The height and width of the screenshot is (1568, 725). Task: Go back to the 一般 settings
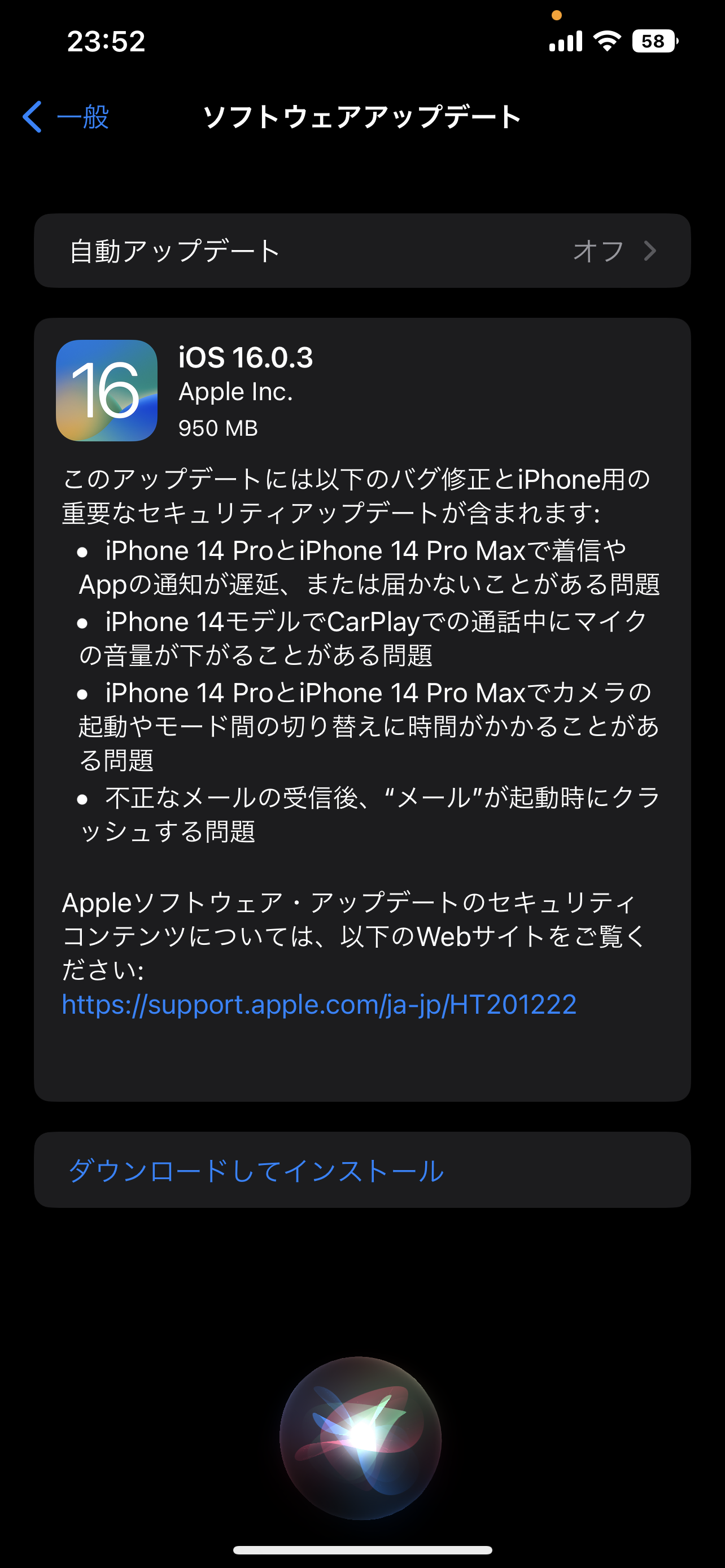(65, 117)
